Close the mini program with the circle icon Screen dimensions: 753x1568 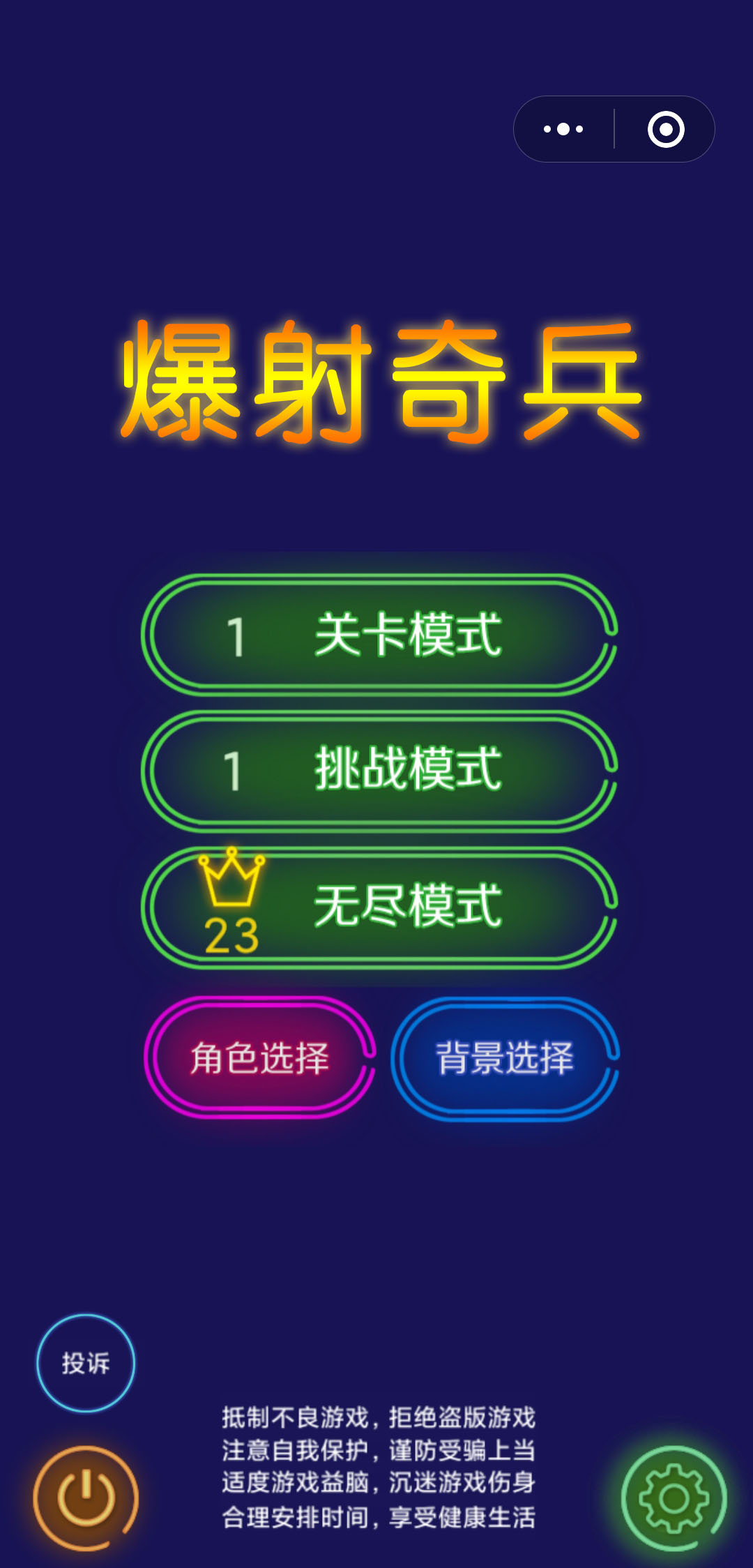pos(666,129)
